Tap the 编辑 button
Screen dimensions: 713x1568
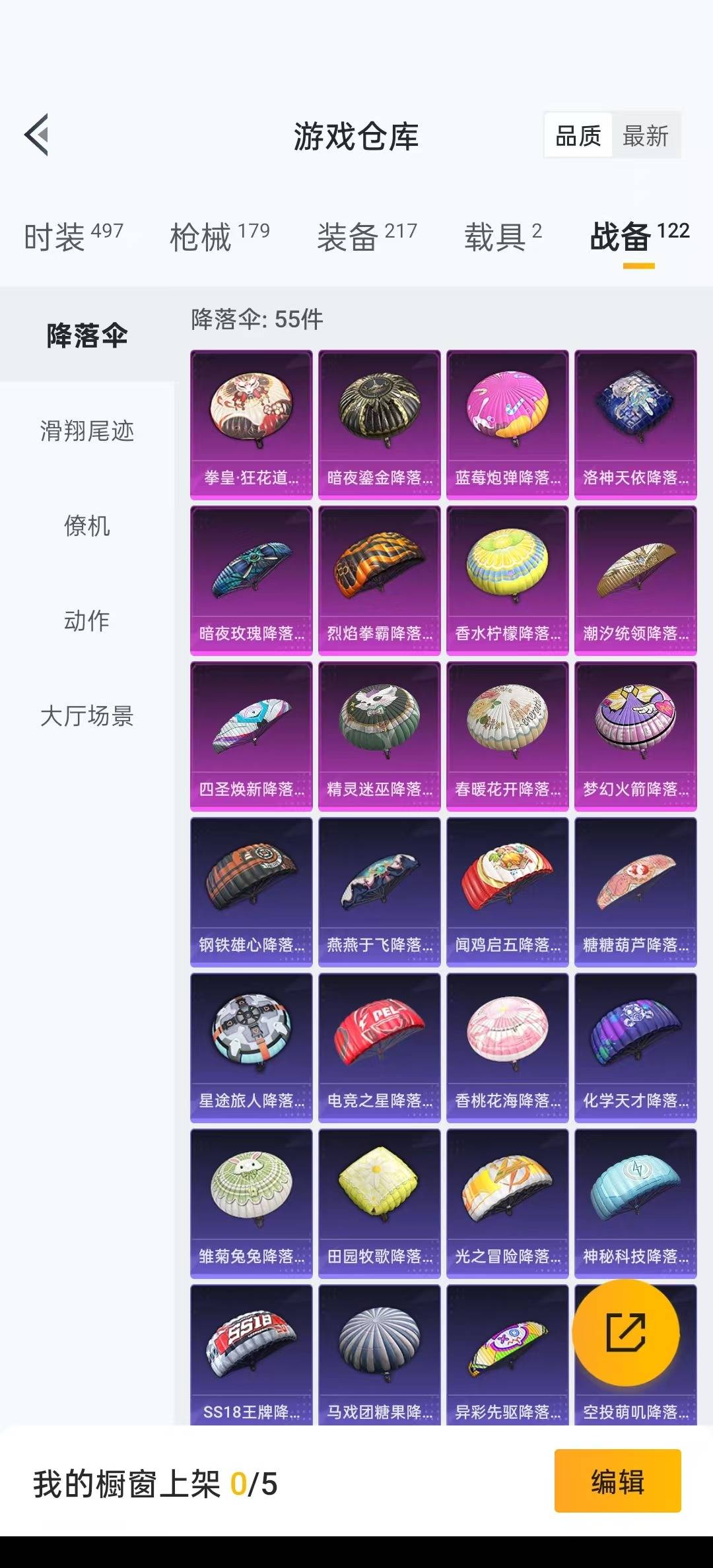point(617,1482)
